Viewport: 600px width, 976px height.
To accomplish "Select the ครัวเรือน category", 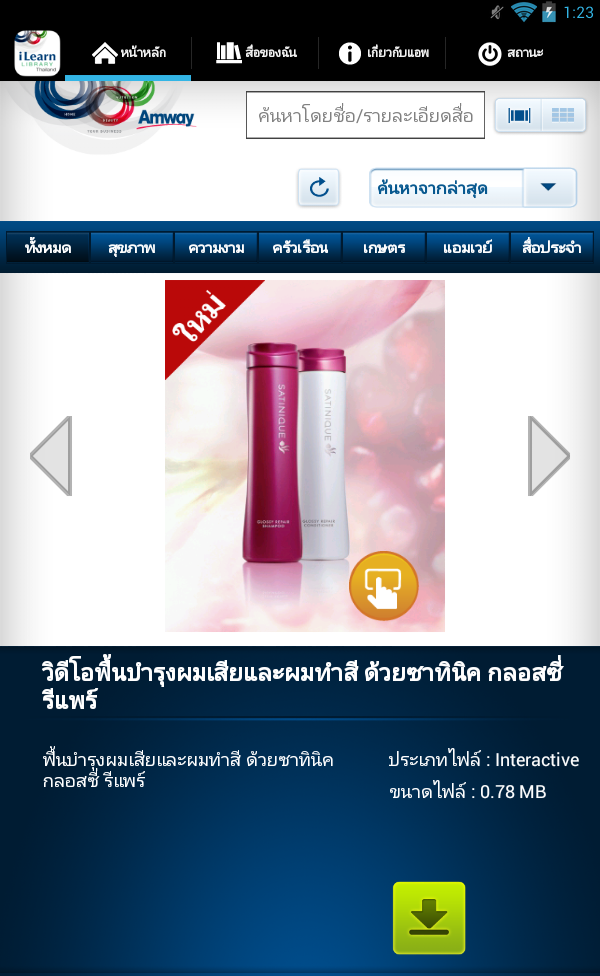I will 300,248.
